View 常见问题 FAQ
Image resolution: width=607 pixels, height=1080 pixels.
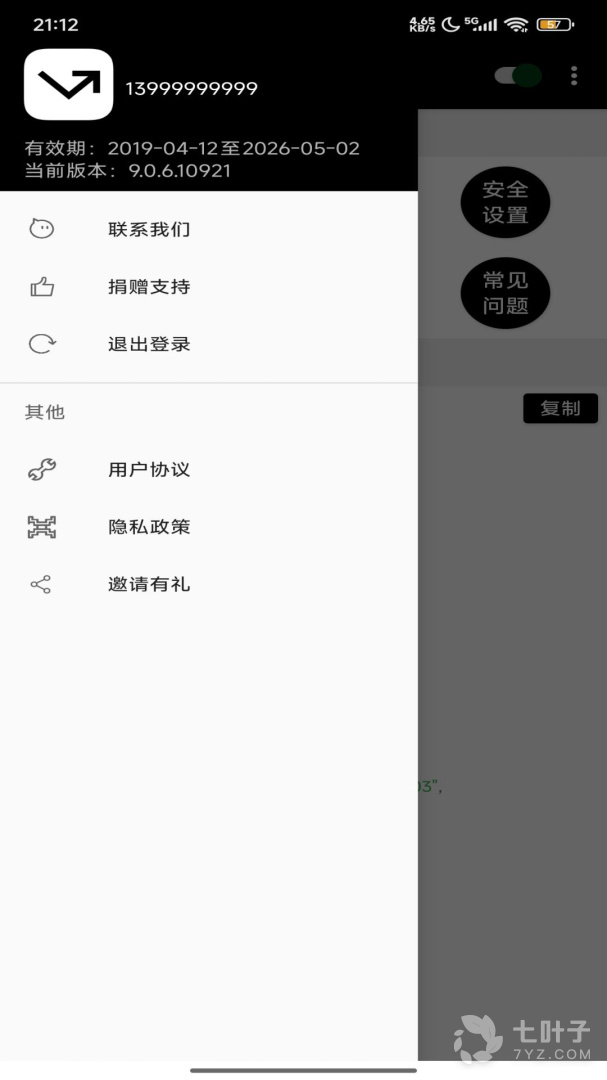505,293
